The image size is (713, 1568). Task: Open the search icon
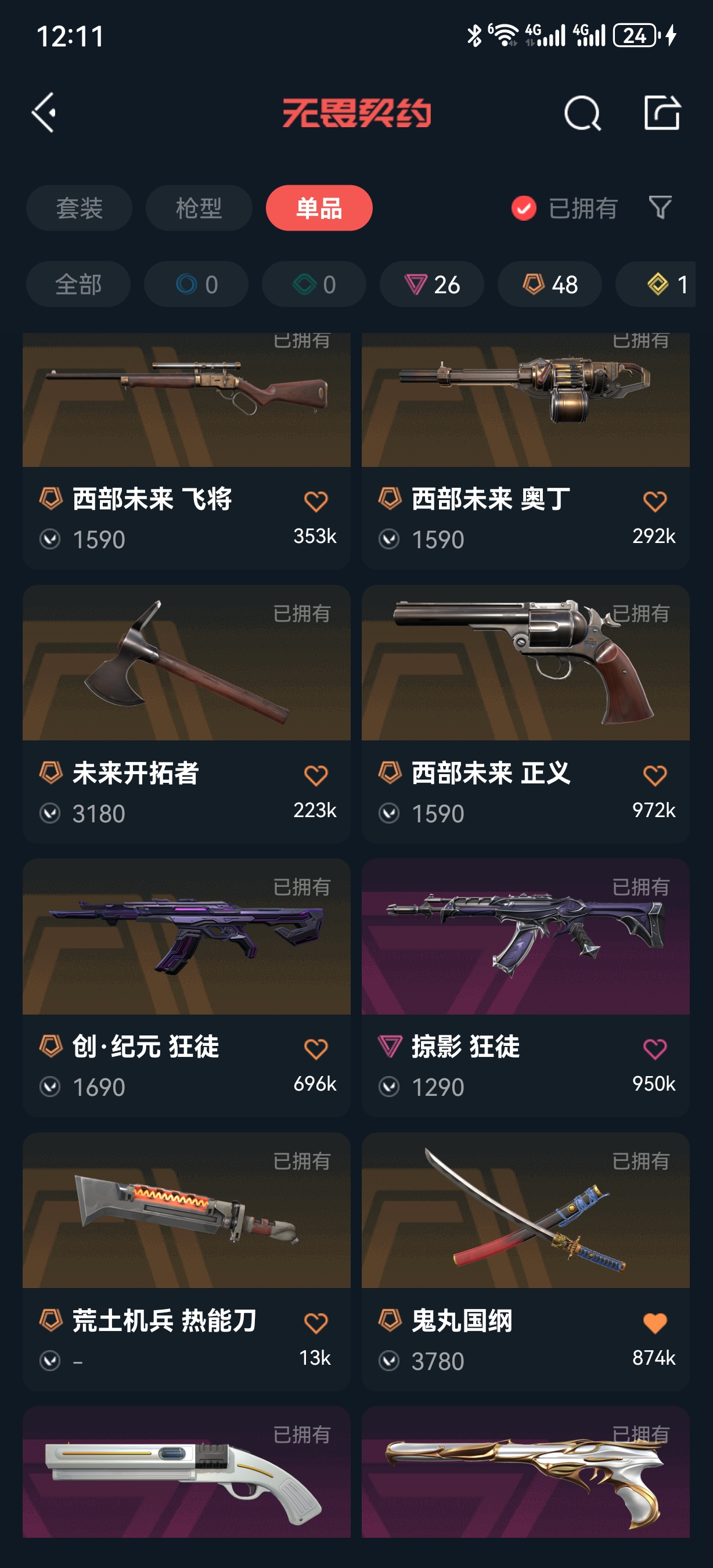click(x=582, y=113)
